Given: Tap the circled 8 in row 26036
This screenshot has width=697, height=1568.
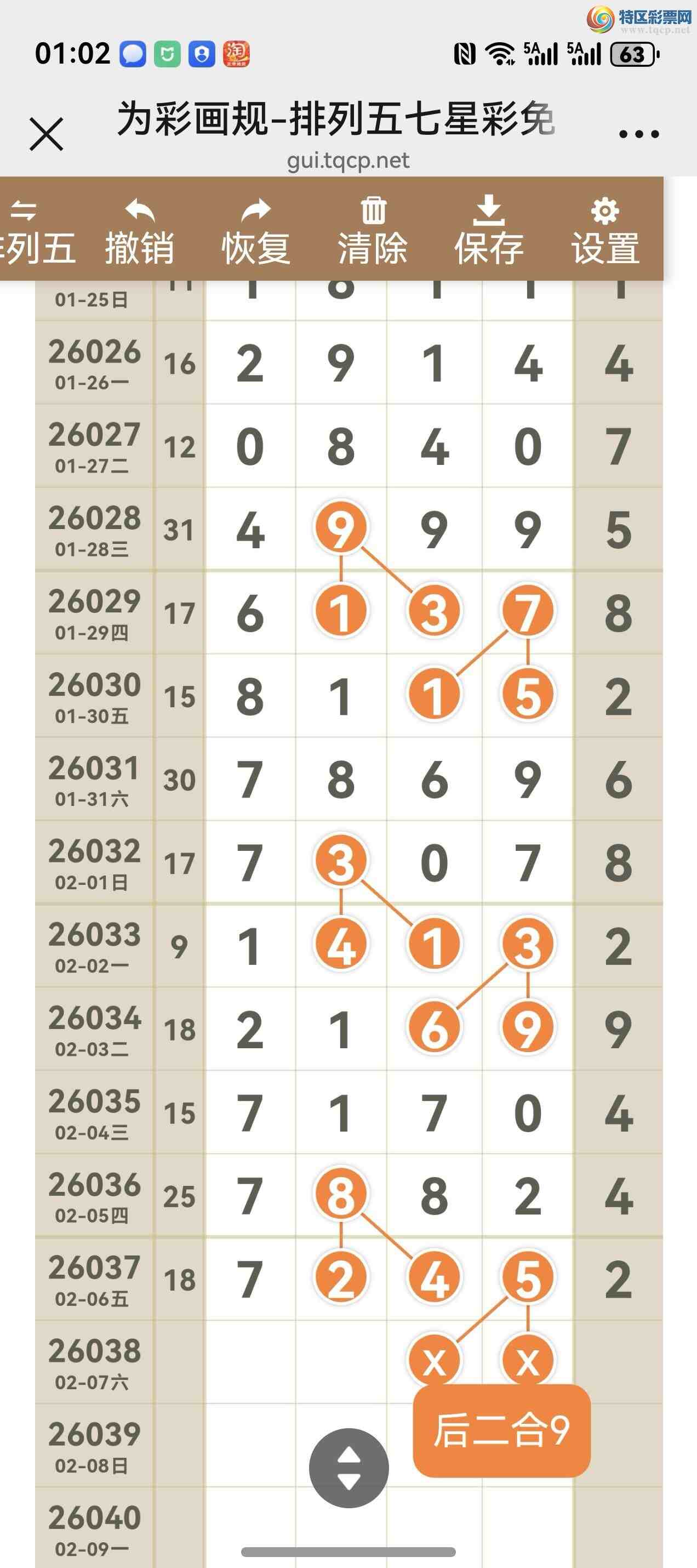Looking at the screenshot, I should pyautogui.click(x=341, y=1195).
